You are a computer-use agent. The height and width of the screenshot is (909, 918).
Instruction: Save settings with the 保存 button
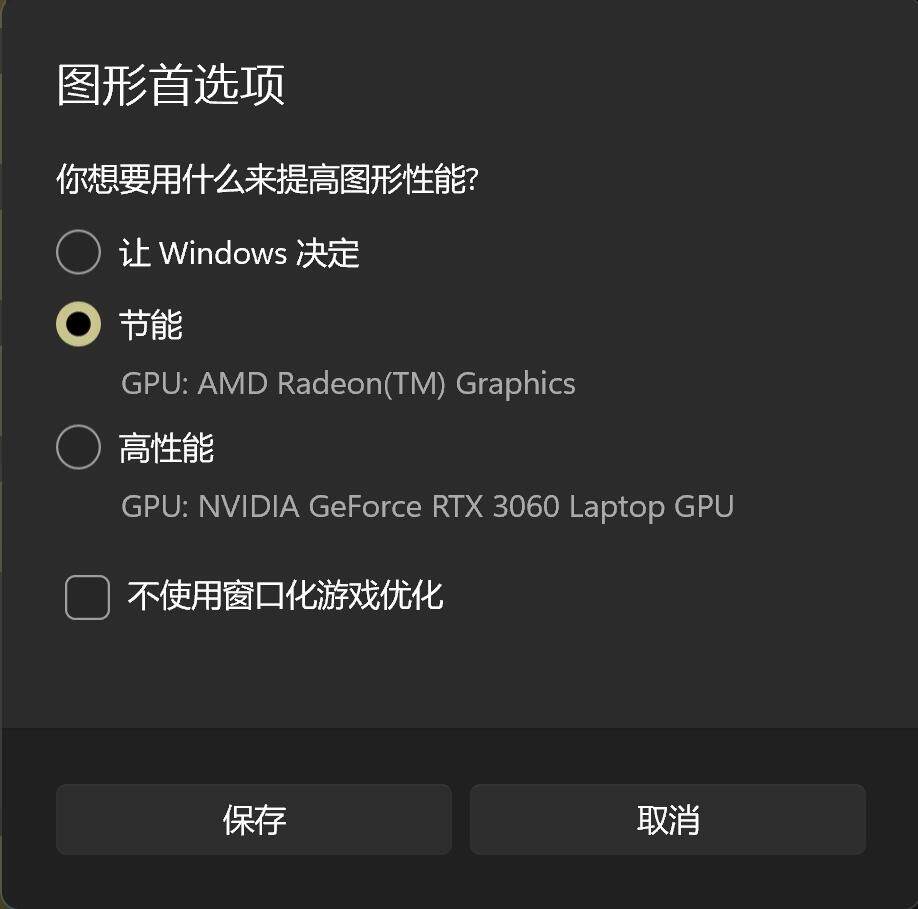(254, 820)
